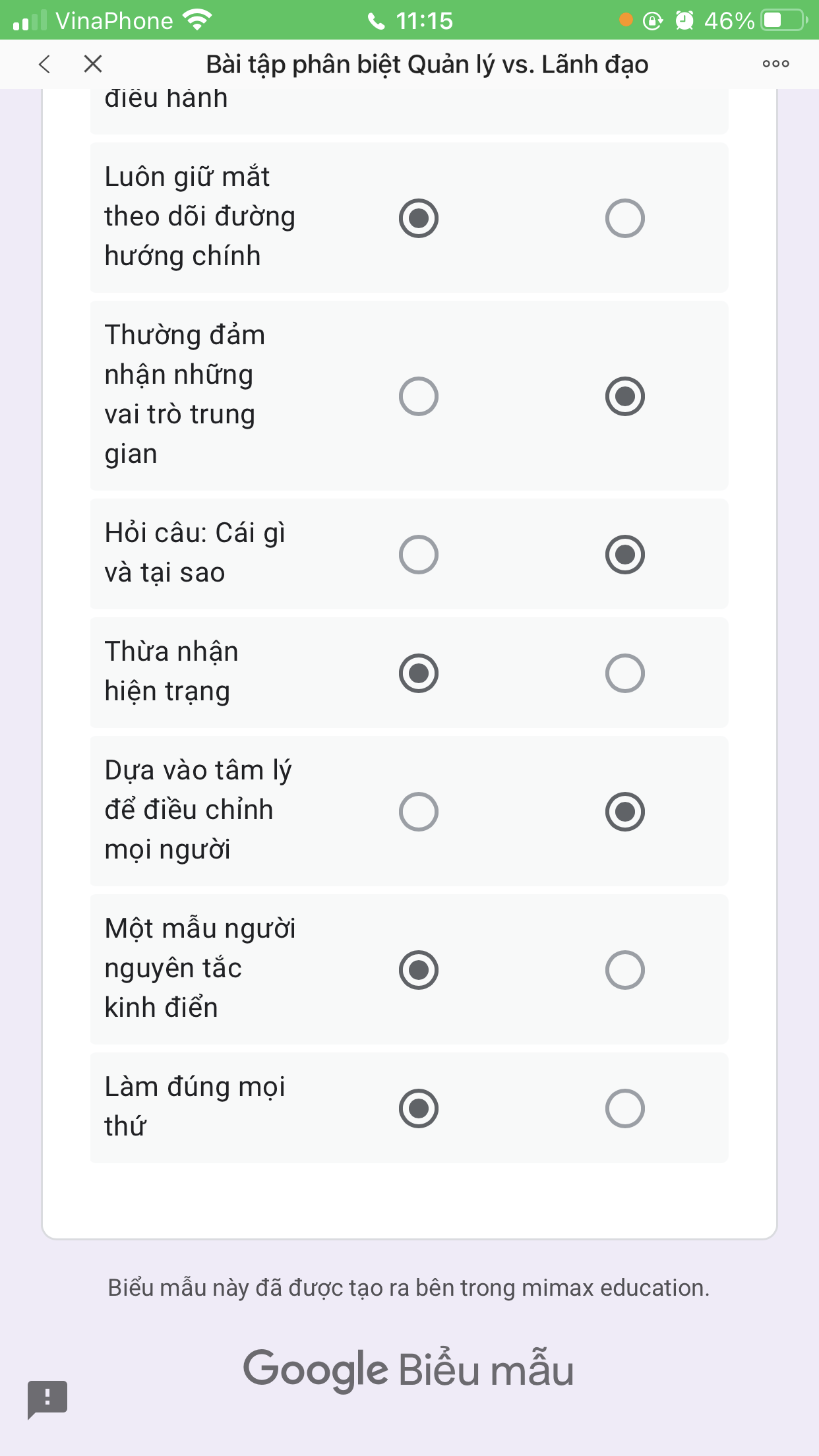
Task: Close the form page with X
Action: 93,64
